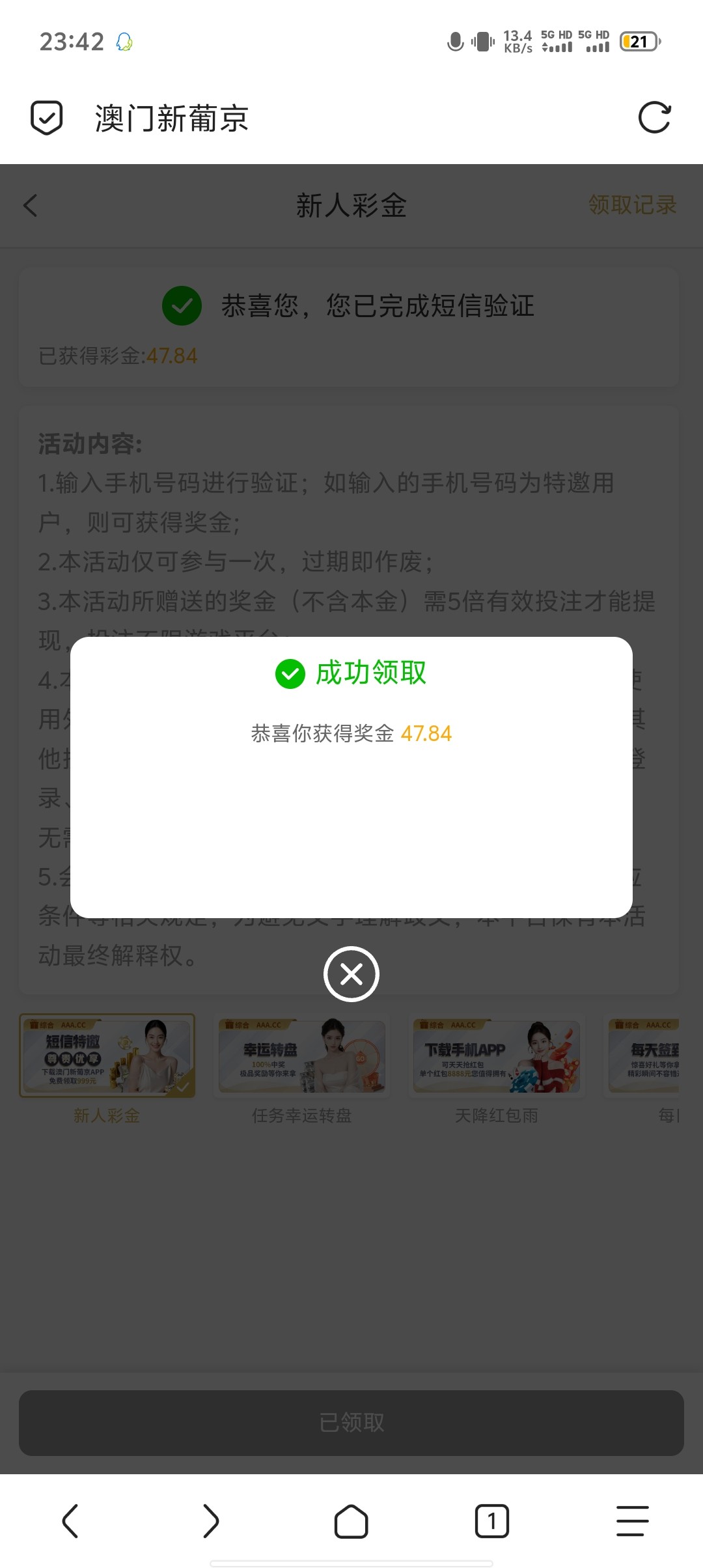This screenshot has height=1568, width=703.
Task: Open the 天降红包雨 promotion card
Action: point(497,1056)
